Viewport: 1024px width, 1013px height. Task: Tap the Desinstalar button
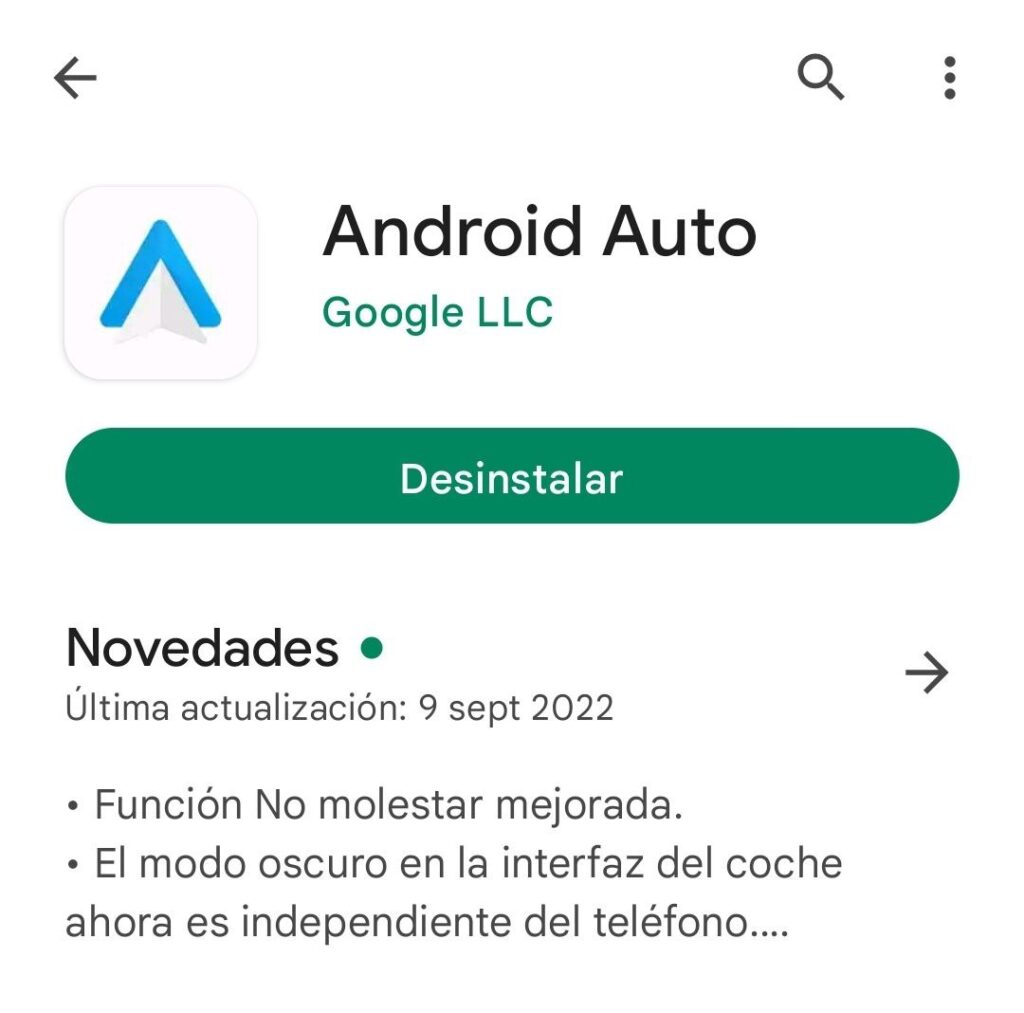(x=512, y=477)
